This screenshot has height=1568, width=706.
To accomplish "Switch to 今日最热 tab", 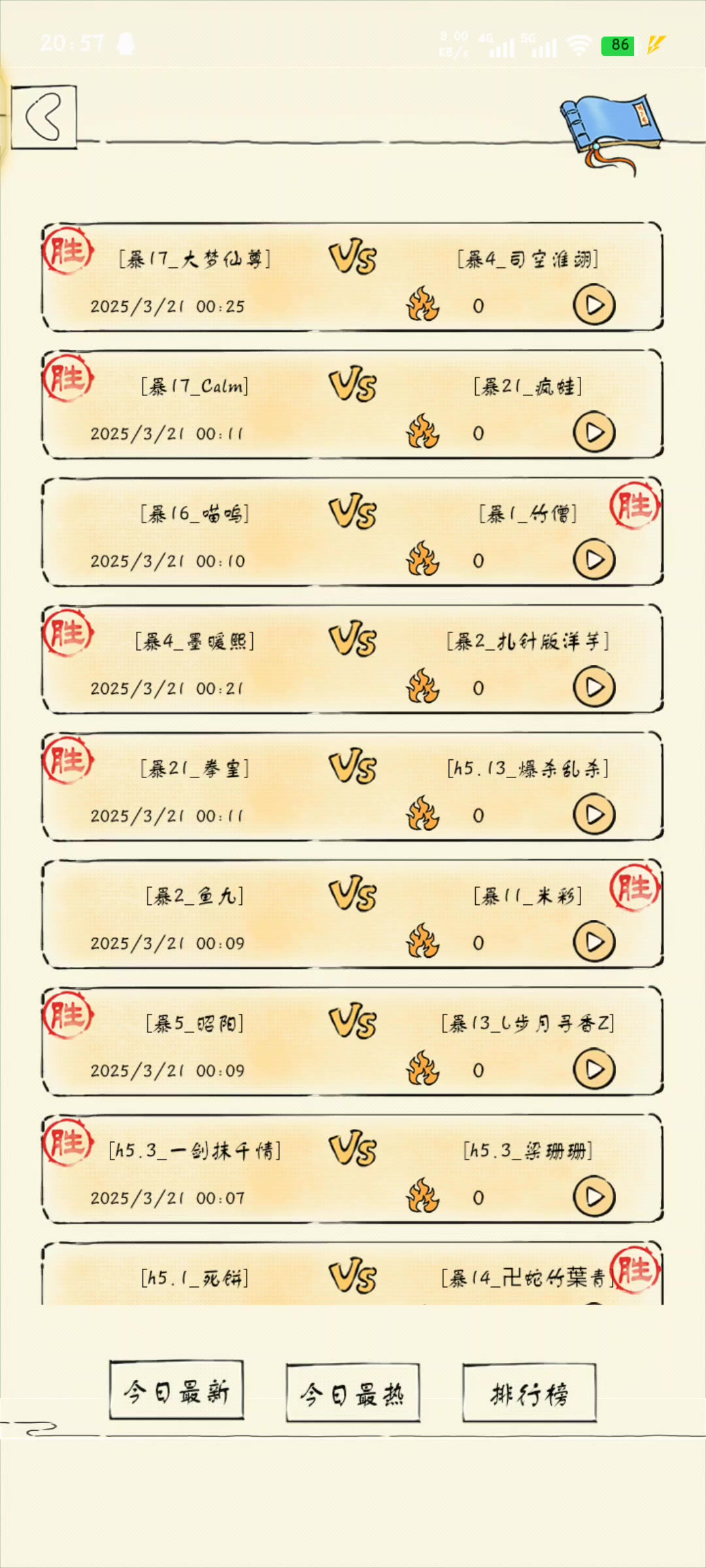I will click(x=352, y=1394).
